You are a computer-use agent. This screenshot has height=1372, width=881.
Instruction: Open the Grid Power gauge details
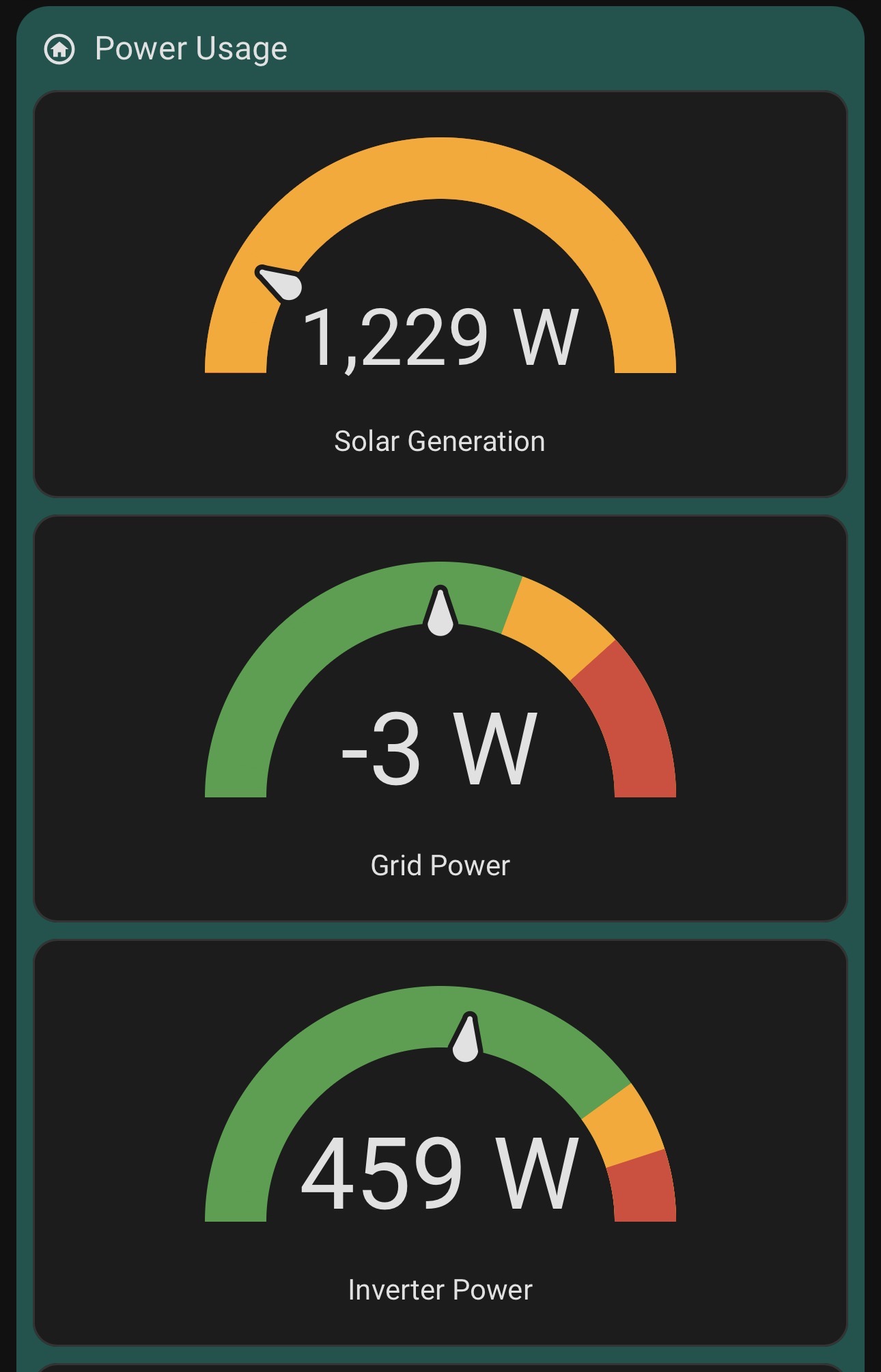pyautogui.click(x=440, y=719)
